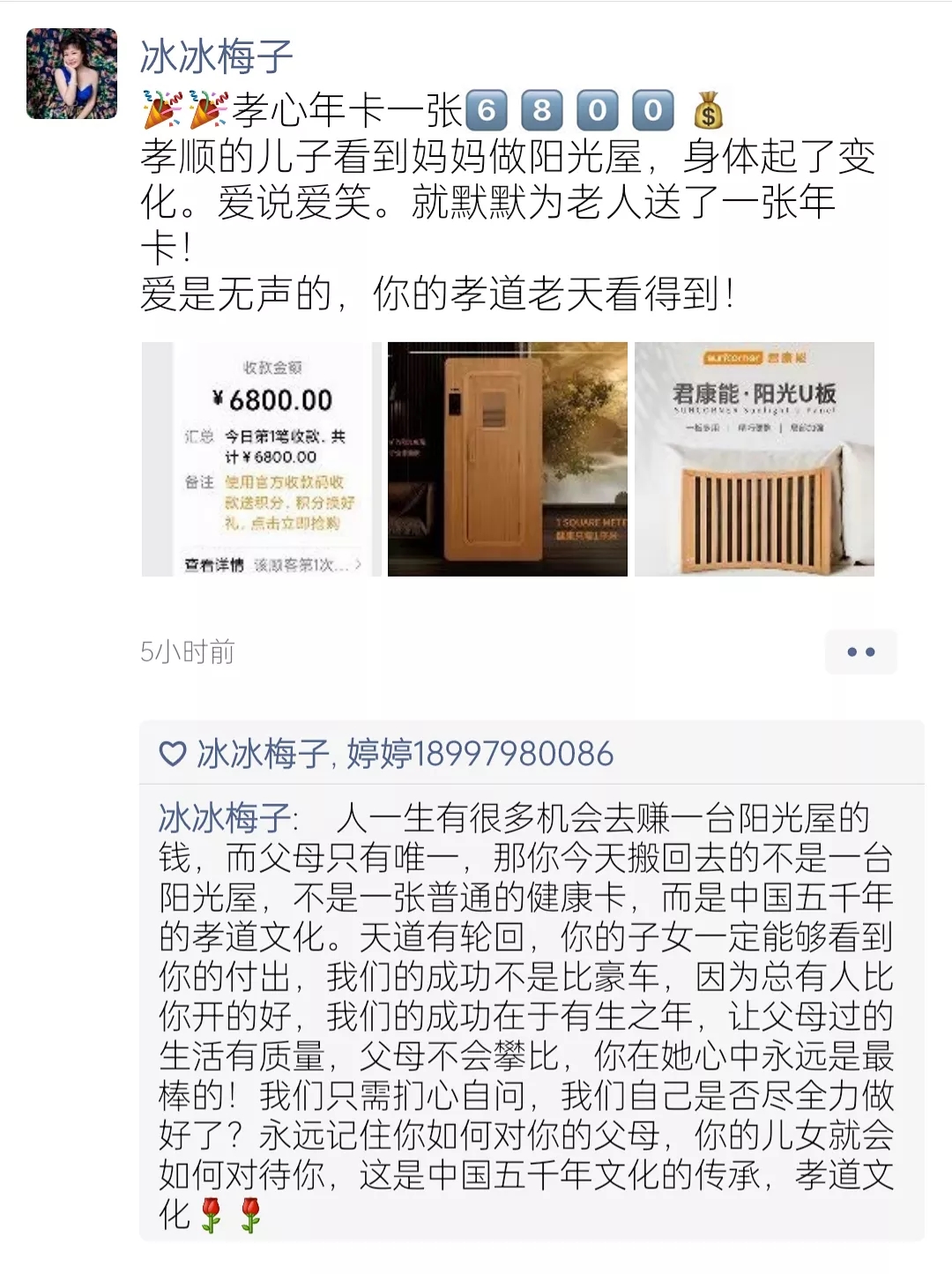The width and height of the screenshot is (952, 1274).
Task: Tap commenter name 冰冰梅子 in the comment
Action: 225,818
